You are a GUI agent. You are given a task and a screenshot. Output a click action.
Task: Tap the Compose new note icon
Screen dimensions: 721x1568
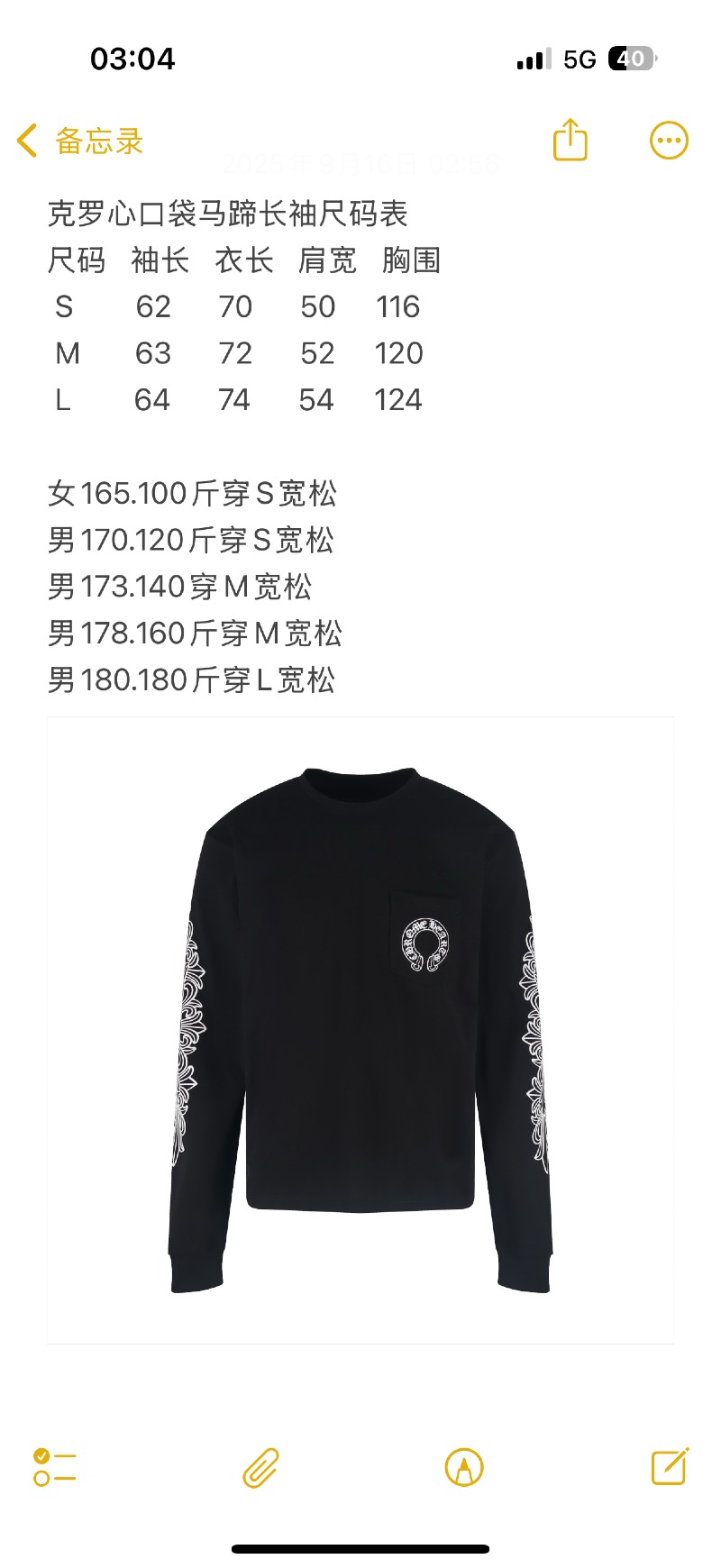click(668, 1467)
